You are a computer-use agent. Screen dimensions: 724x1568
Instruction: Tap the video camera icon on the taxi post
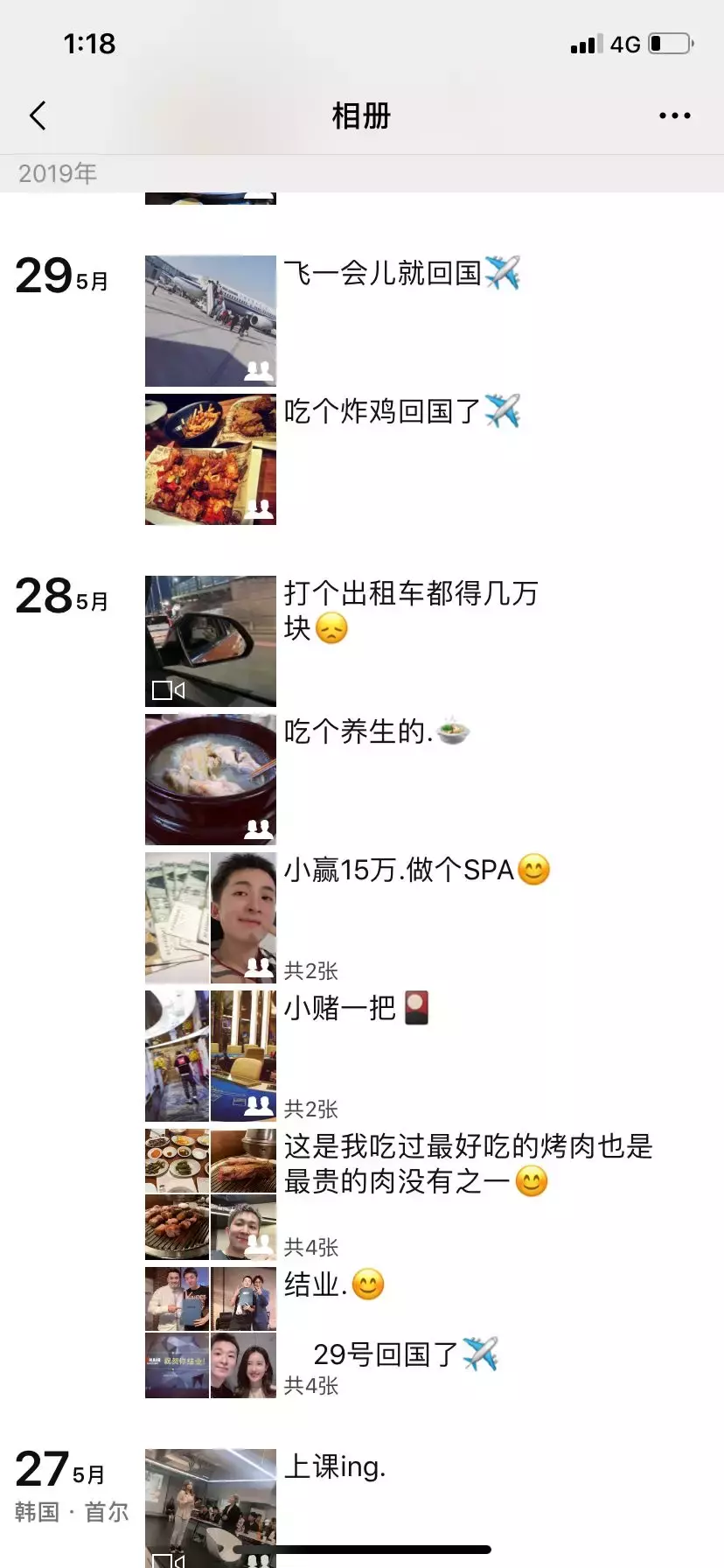pos(168,689)
